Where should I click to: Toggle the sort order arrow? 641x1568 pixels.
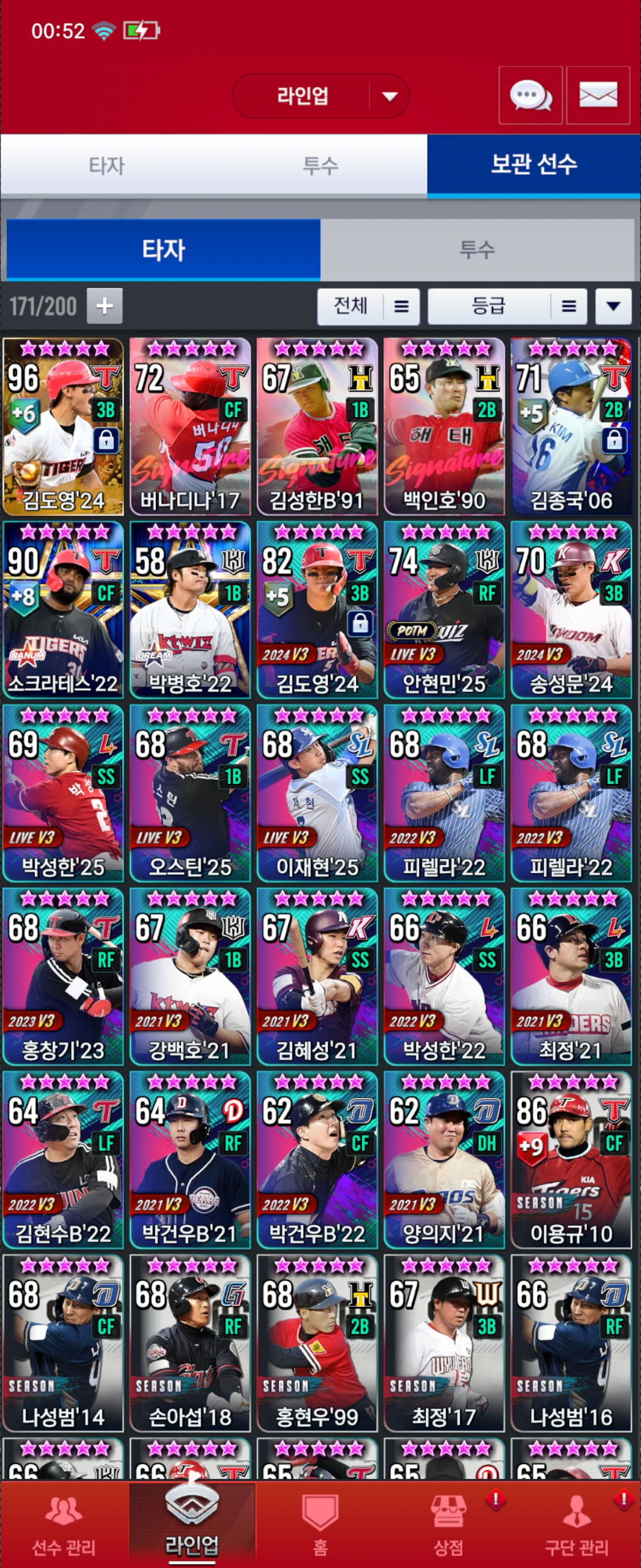pos(613,305)
